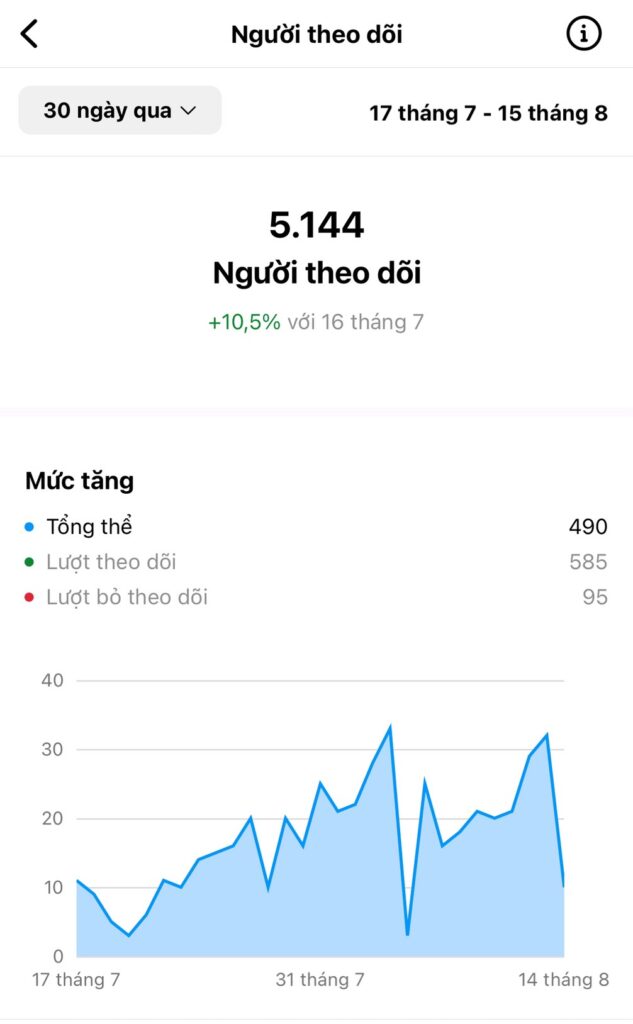Go back from Người theo dõi screen
Viewport: 633px width, 1024px height.
(x=30, y=34)
